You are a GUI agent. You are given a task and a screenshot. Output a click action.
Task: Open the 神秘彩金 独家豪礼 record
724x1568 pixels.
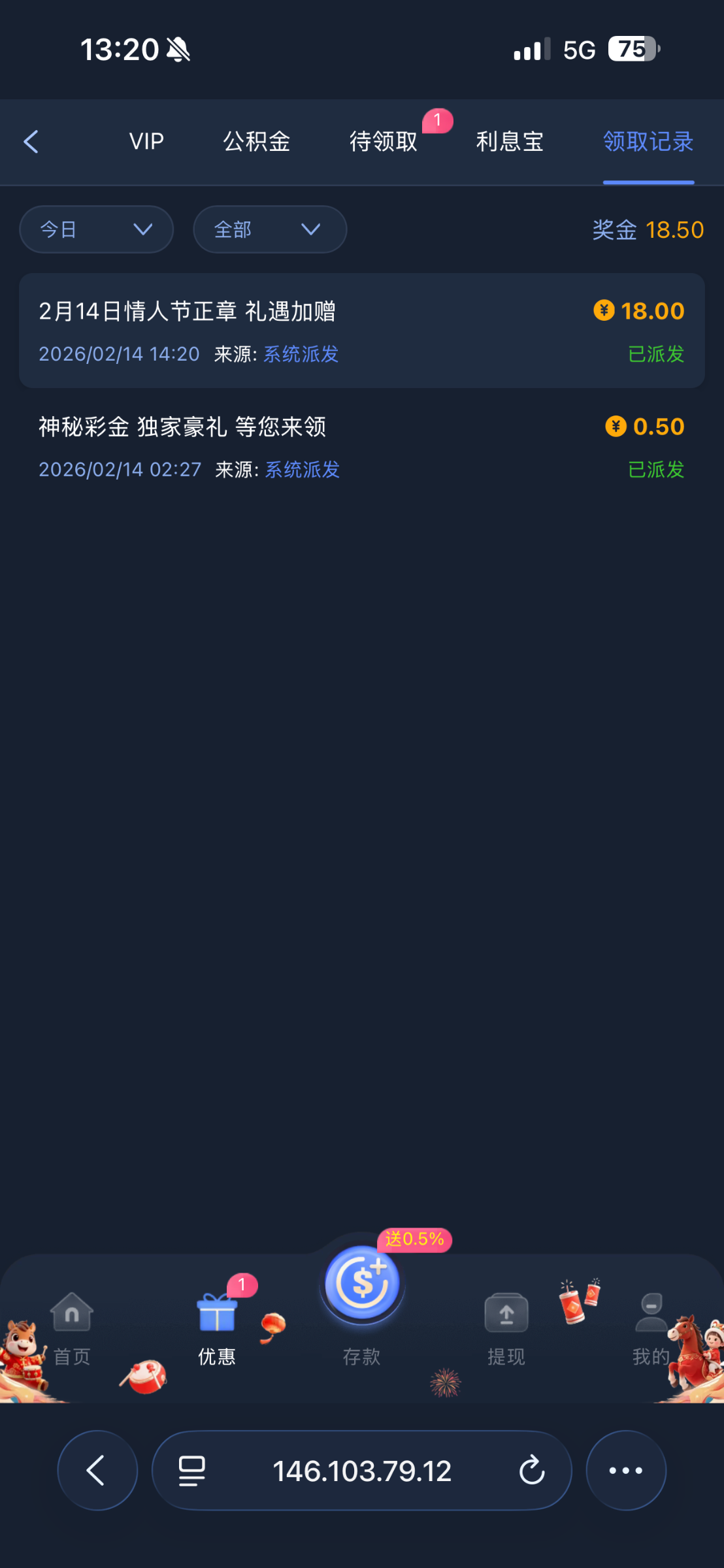[361, 447]
